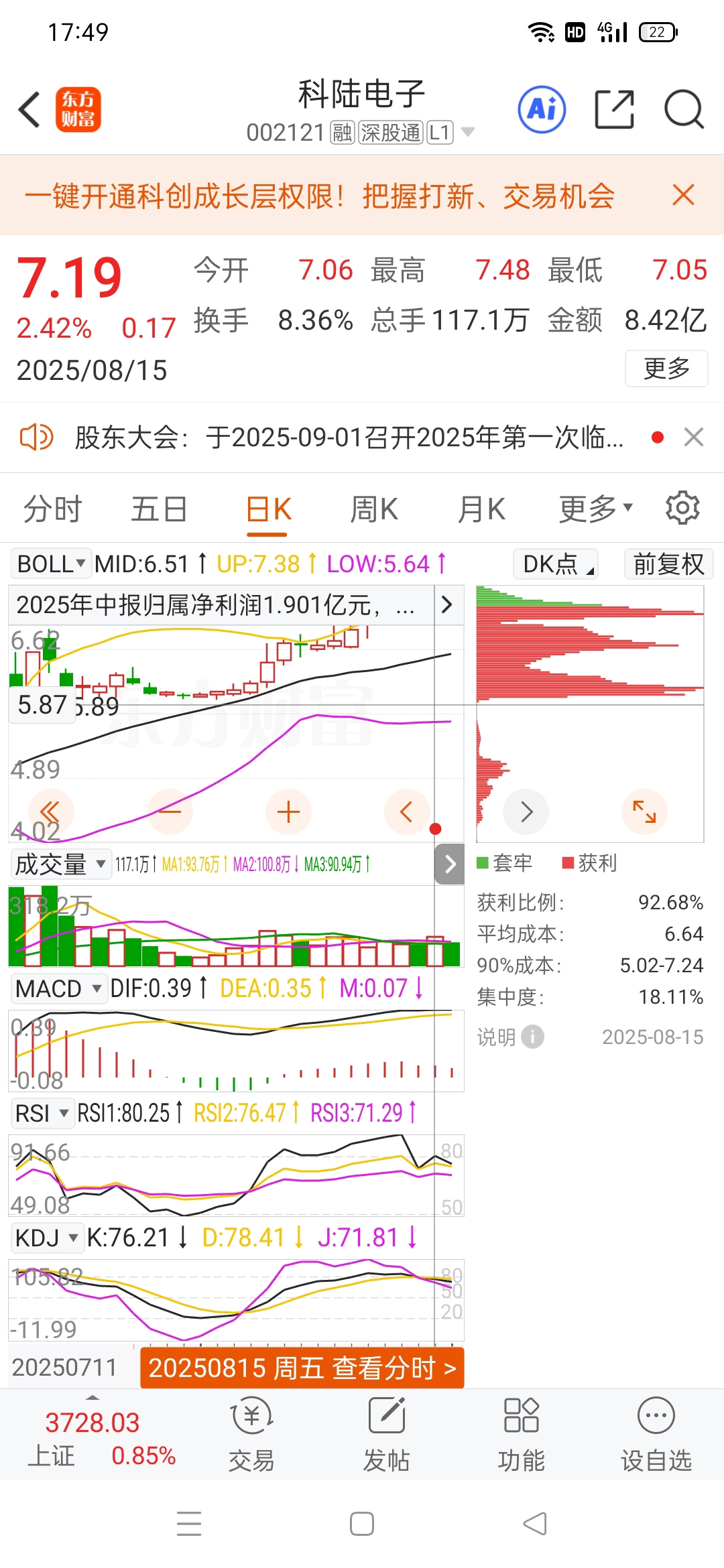Dismiss the 科创成长层 promo banner

[x=683, y=195]
